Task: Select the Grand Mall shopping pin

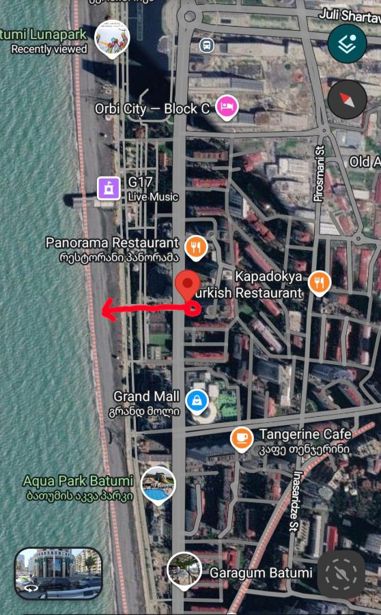Action: click(197, 402)
